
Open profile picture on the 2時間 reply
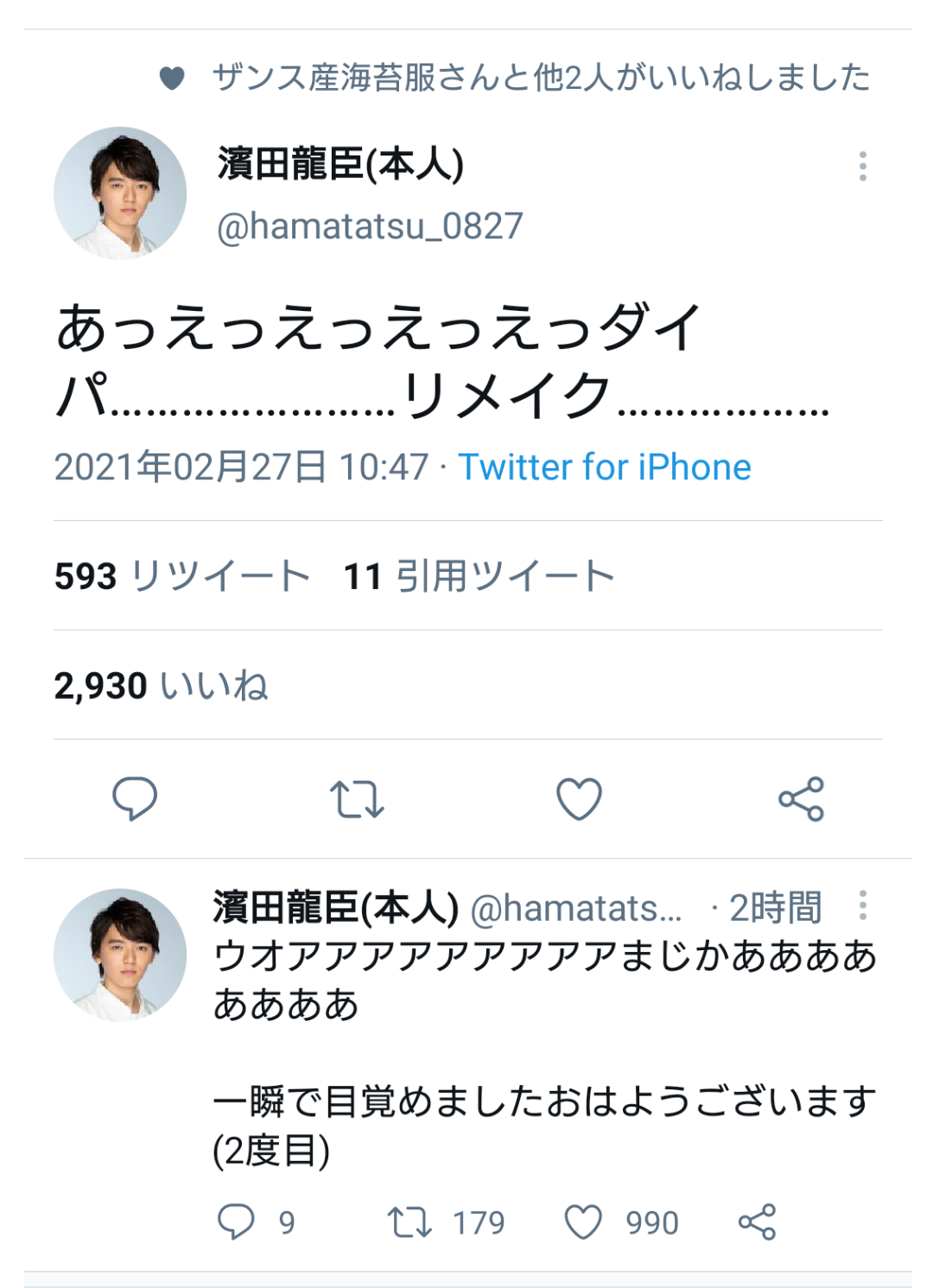pos(120,955)
